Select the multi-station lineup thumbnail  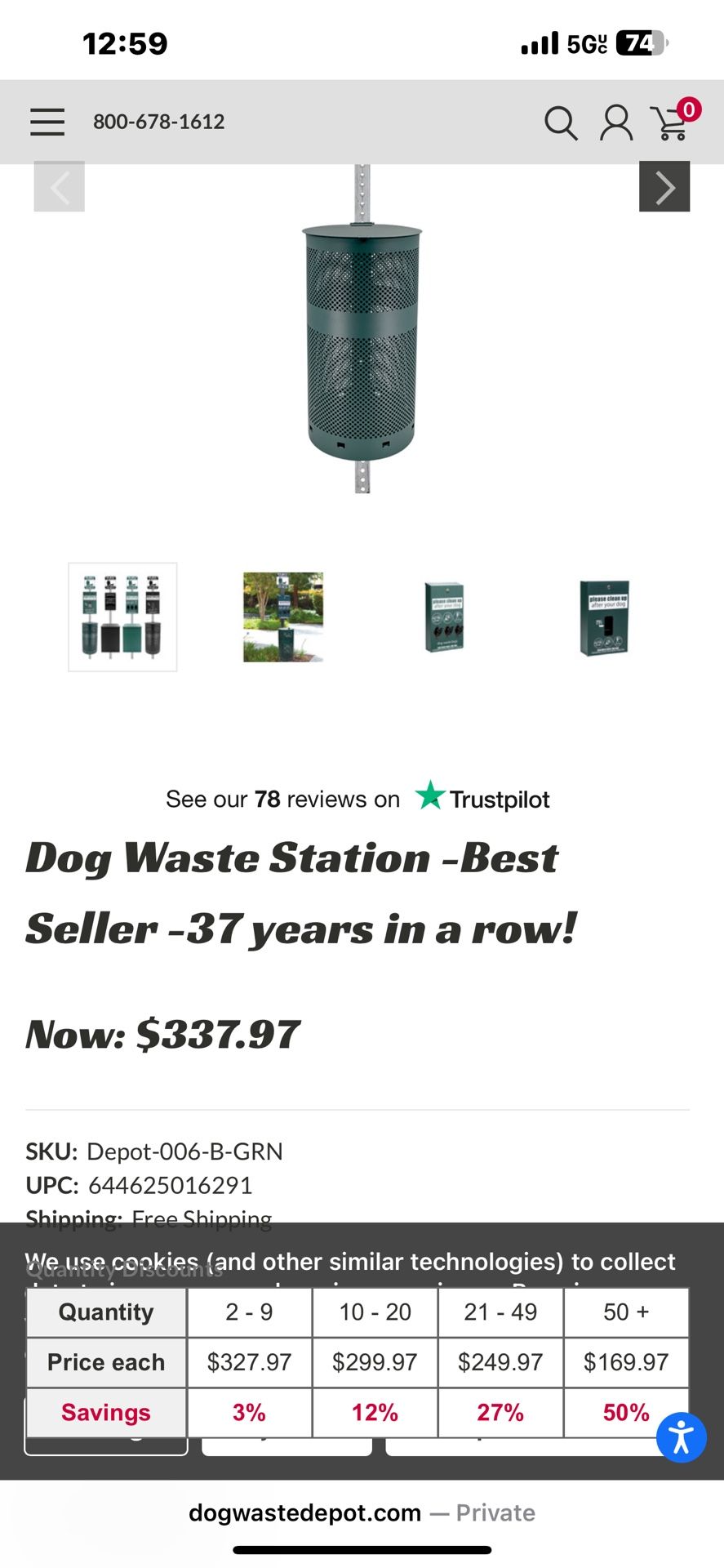122,617
